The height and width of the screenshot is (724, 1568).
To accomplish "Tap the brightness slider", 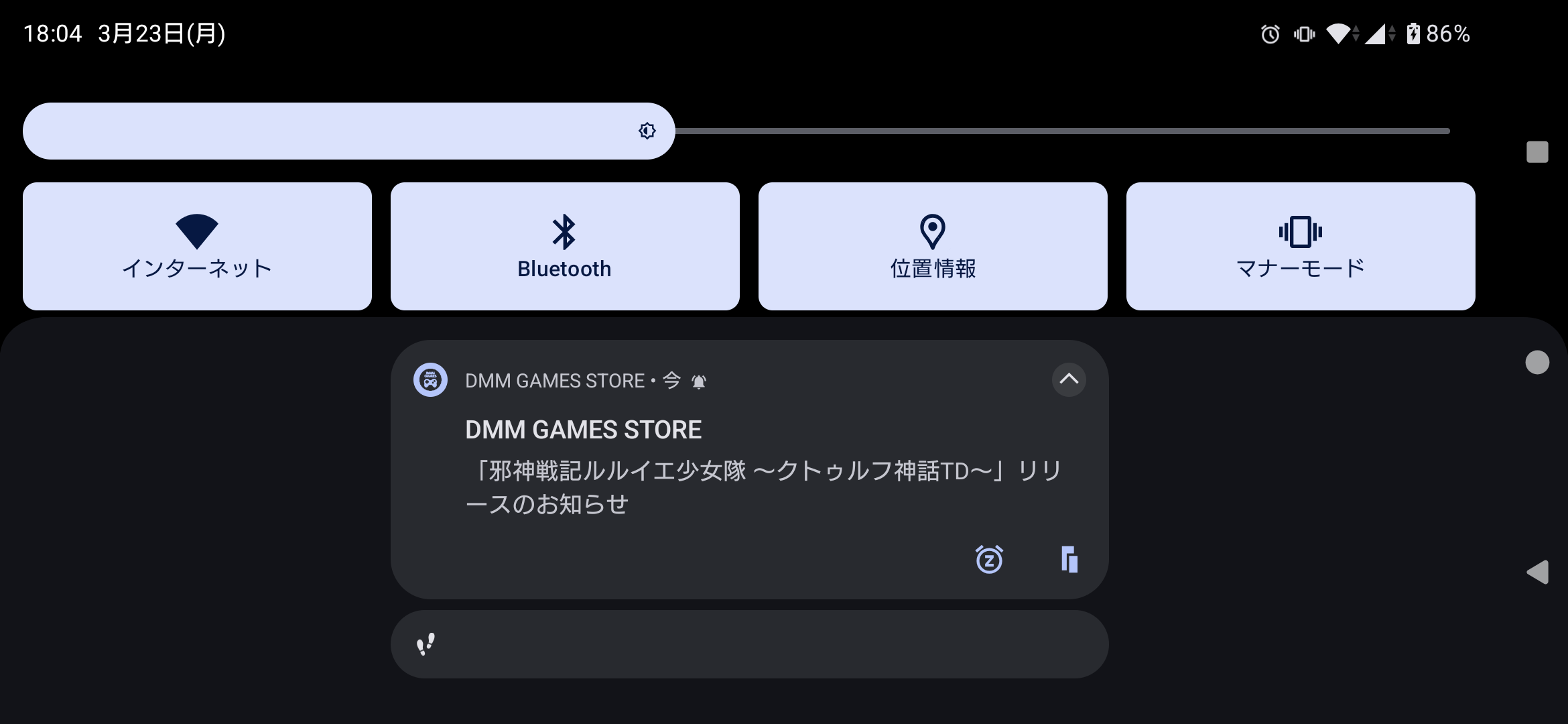I will click(x=736, y=131).
